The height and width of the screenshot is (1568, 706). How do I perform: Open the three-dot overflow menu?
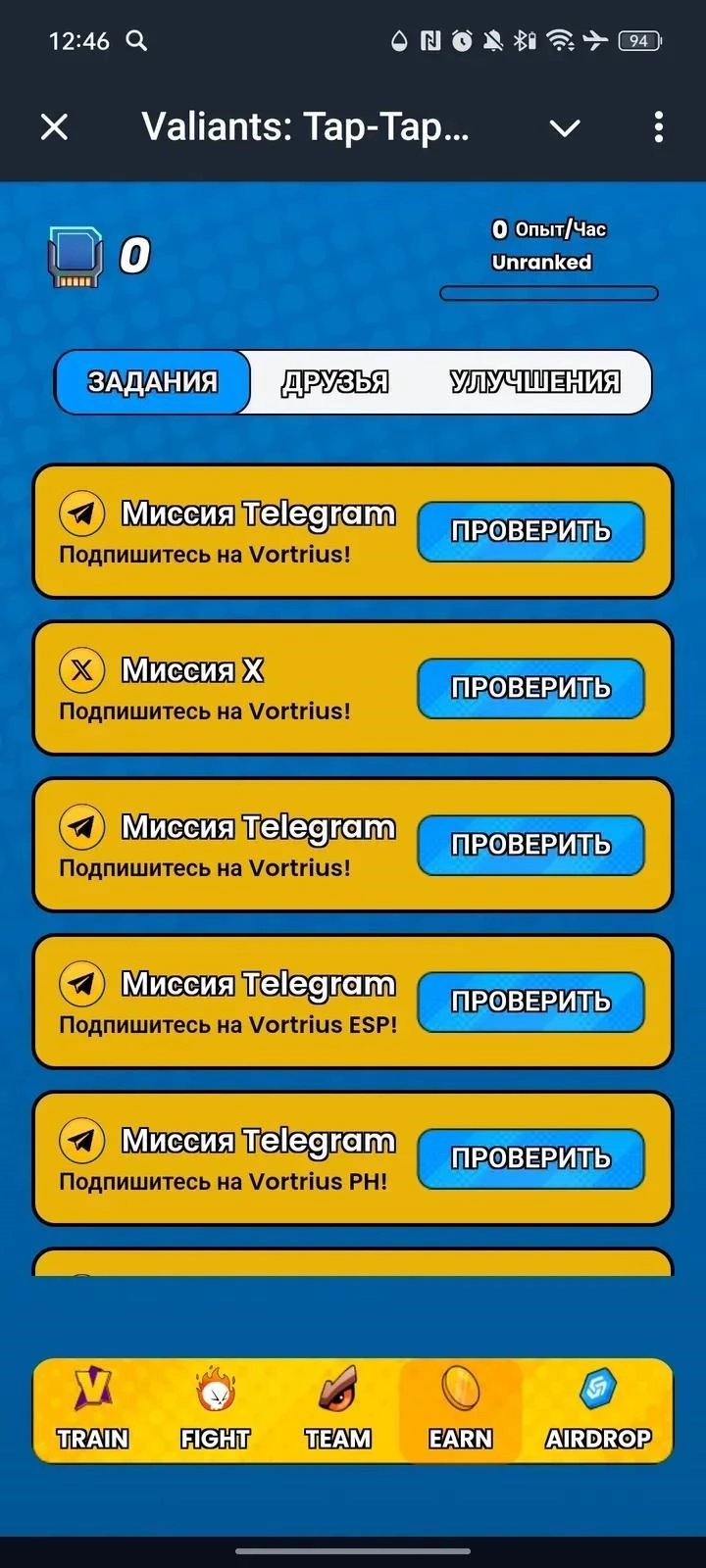pos(658,126)
